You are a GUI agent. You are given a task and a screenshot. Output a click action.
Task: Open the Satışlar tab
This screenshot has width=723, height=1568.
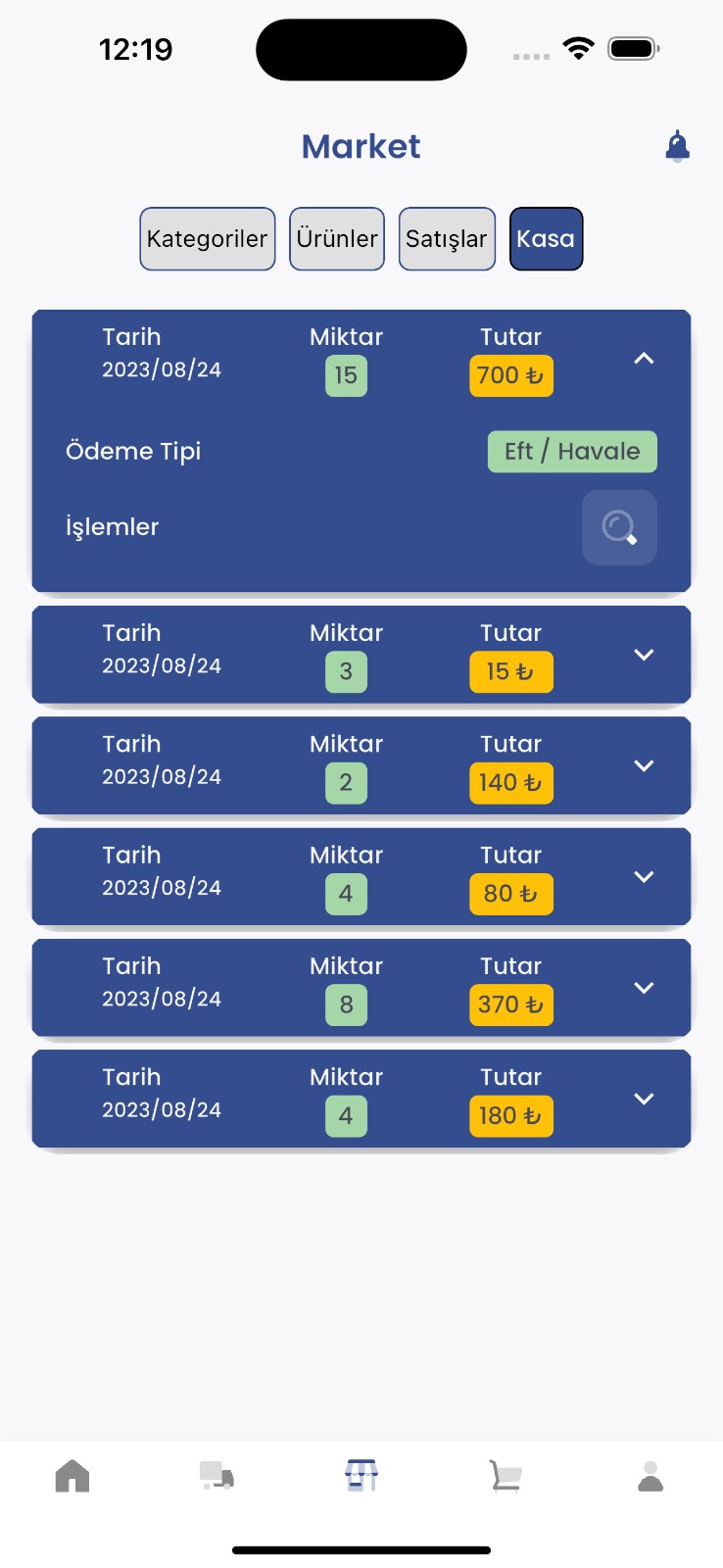[447, 238]
